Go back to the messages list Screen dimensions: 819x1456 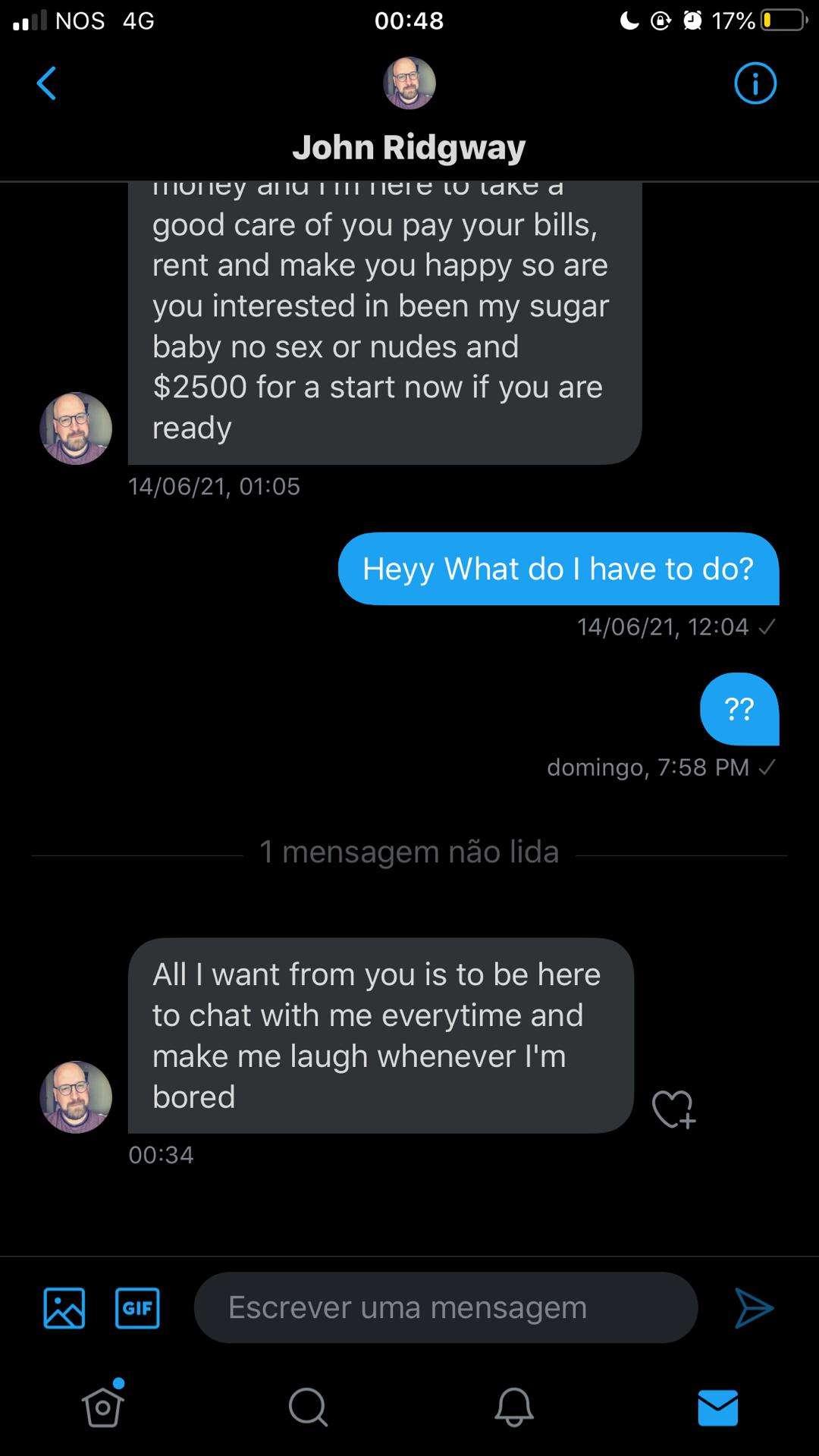tap(46, 83)
